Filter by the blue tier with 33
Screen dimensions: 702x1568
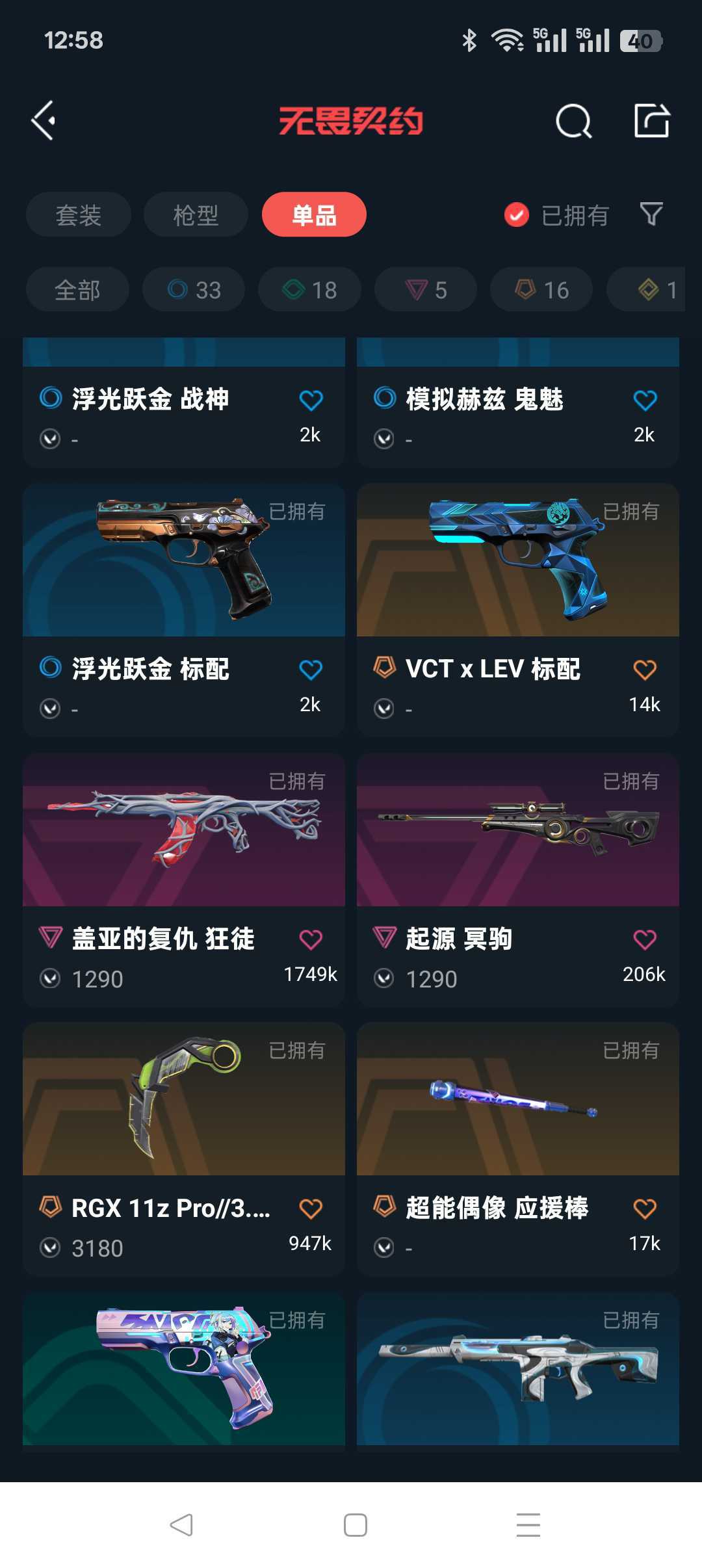(194, 289)
